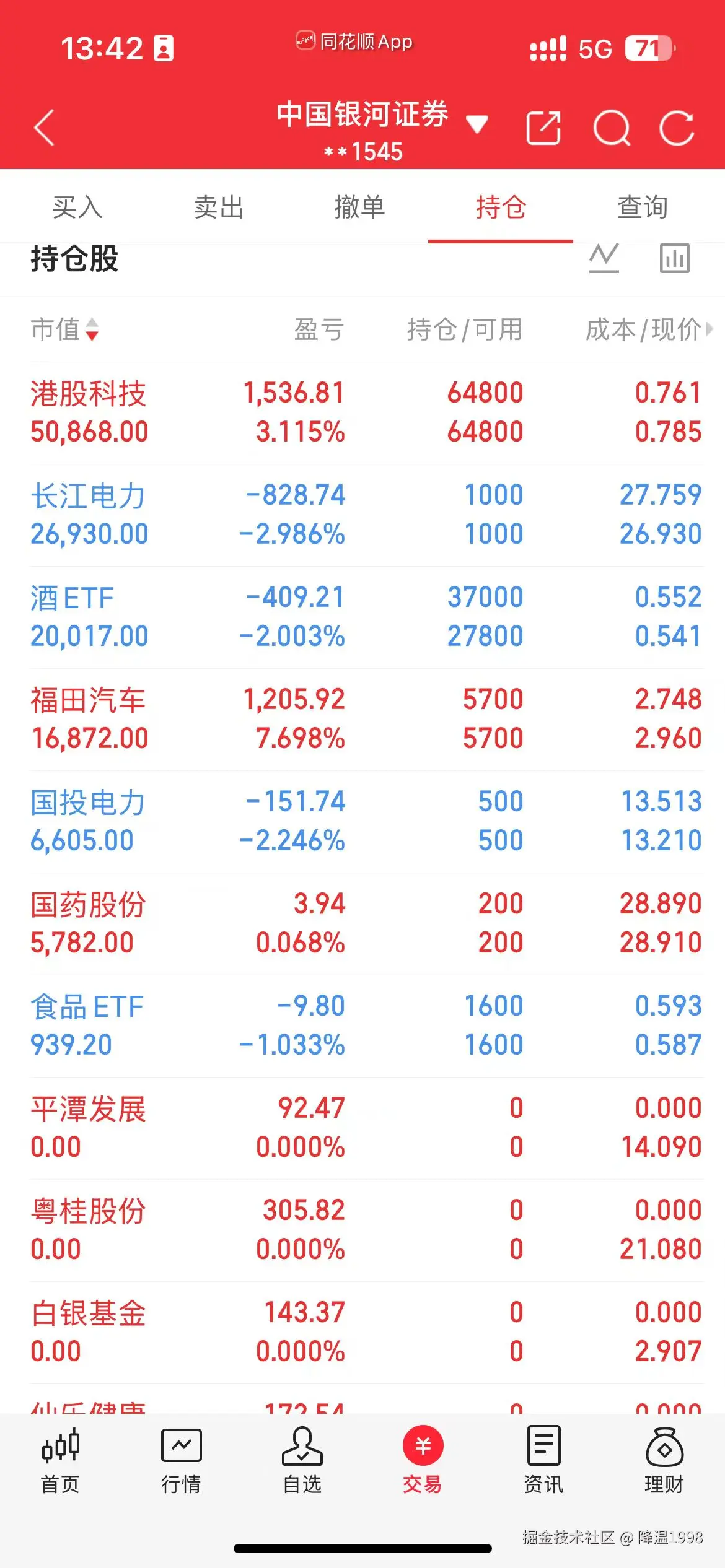Open the 查询 query tab
Image resolution: width=725 pixels, height=1568 pixels.
pyautogui.click(x=641, y=207)
